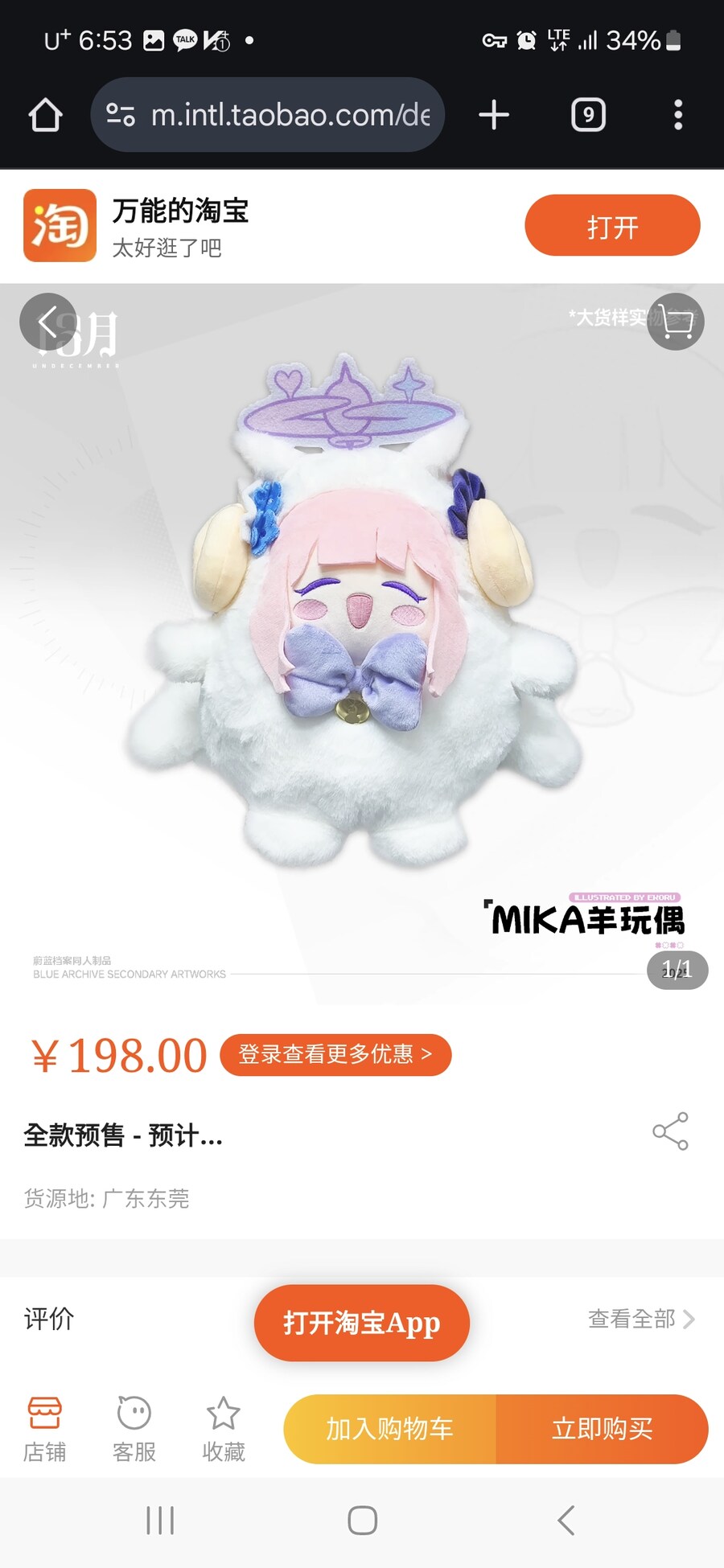Image resolution: width=724 pixels, height=1568 pixels.
Task: Open the shopping cart icon
Action: pyautogui.click(x=676, y=322)
